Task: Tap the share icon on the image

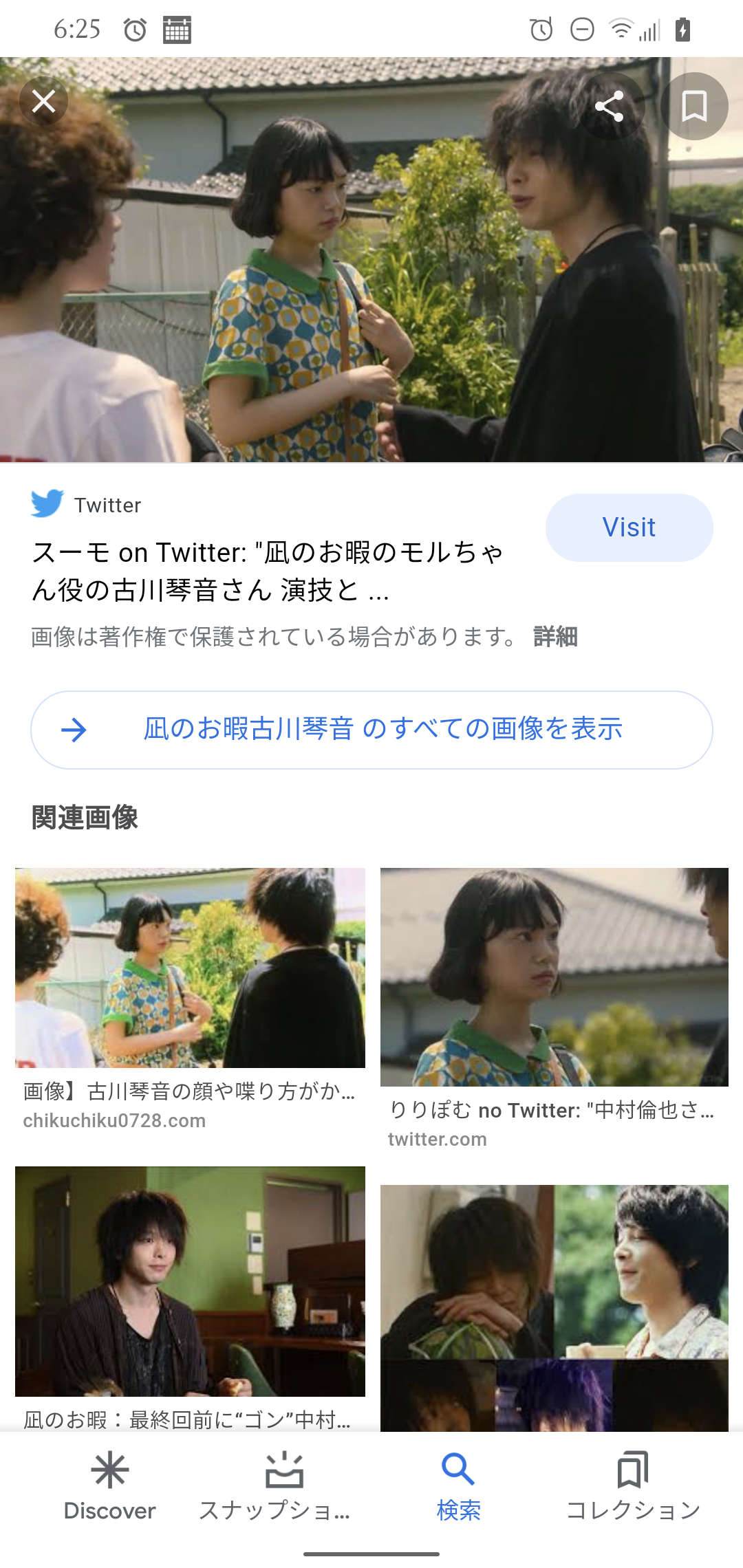Action: pos(610,105)
